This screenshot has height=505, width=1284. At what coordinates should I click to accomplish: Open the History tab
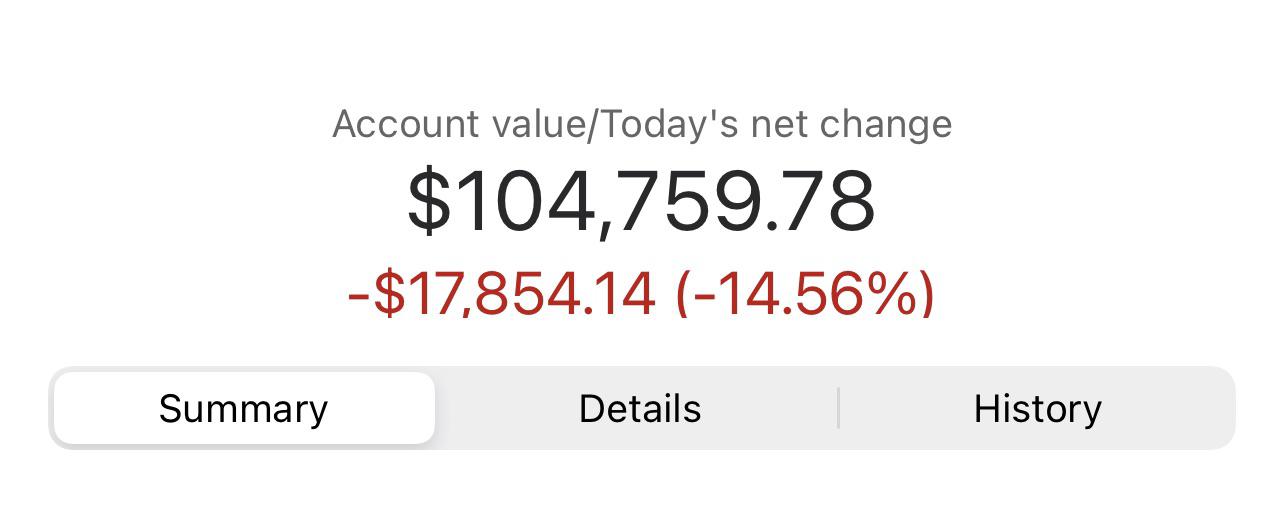point(1037,408)
